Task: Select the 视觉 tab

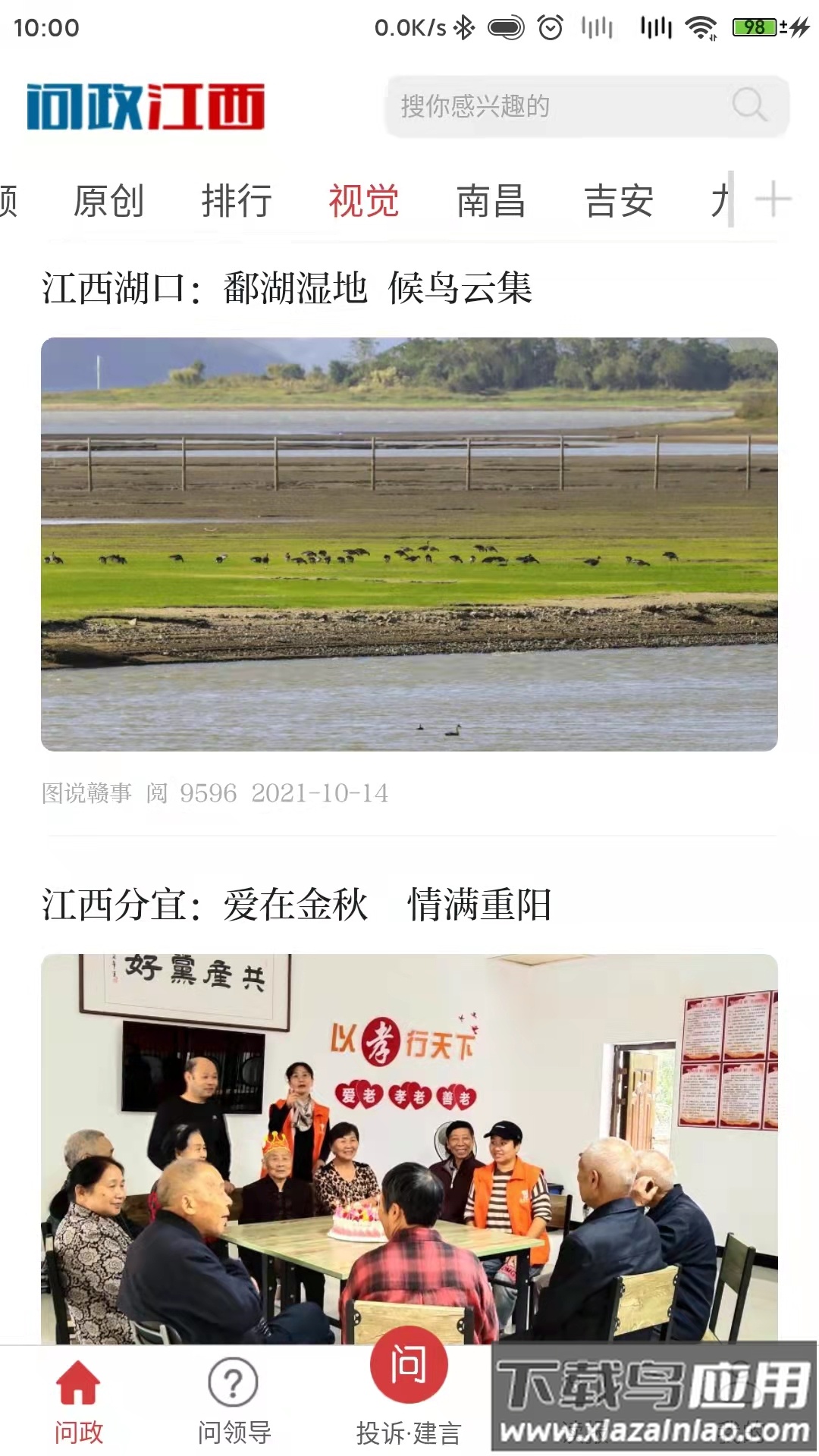Action: (x=362, y=200)
